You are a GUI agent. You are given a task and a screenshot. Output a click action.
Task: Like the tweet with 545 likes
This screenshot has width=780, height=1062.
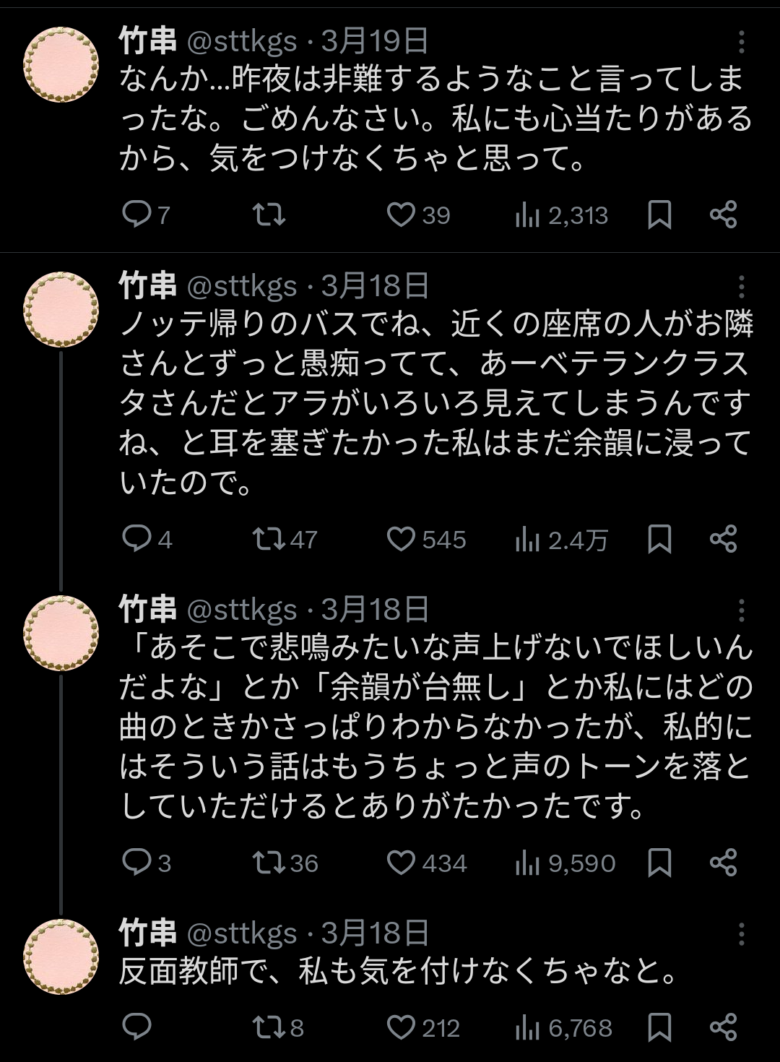pyautogui.click(x=400, y=540)
